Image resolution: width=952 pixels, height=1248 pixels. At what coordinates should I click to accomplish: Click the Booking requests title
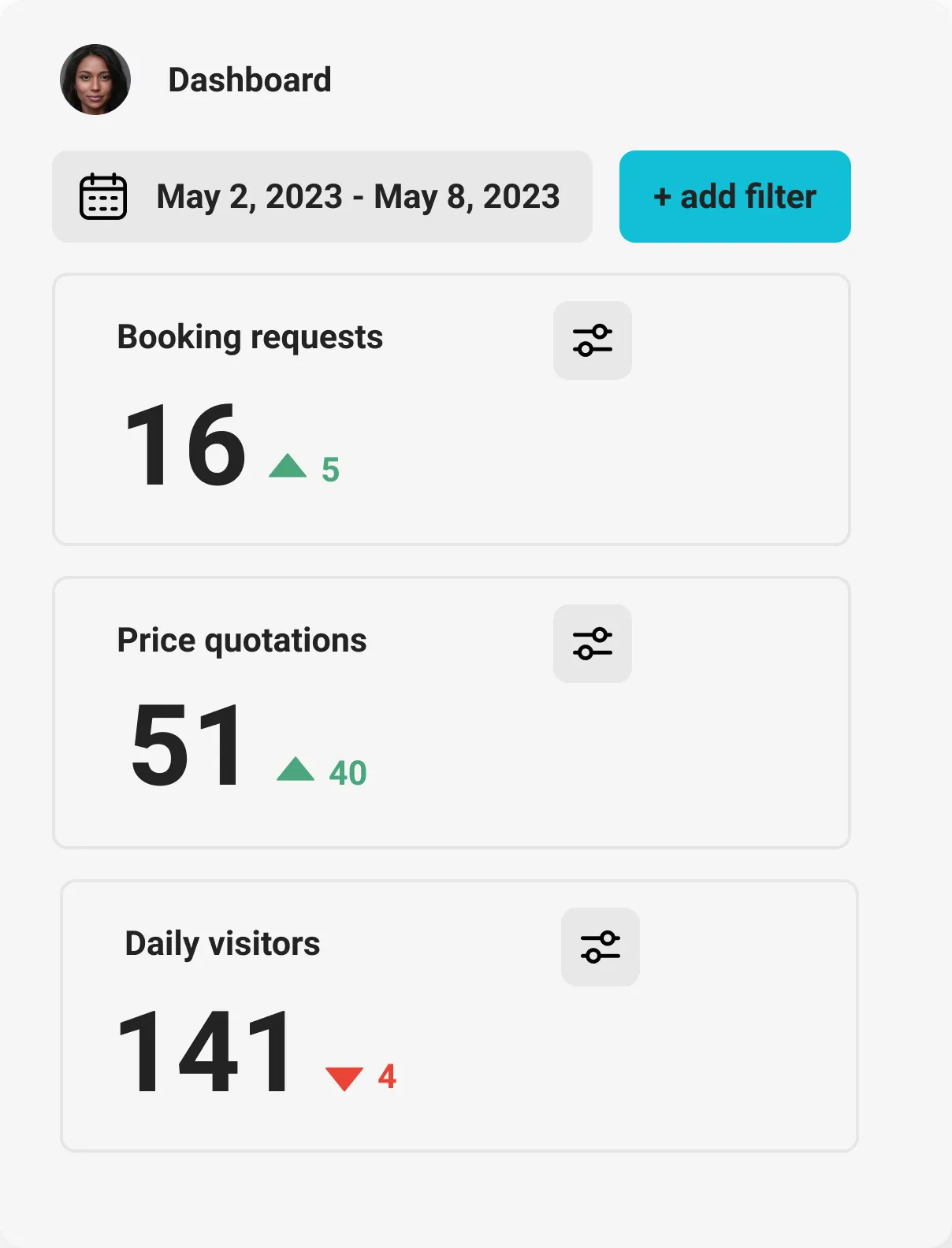pos(249,338)
